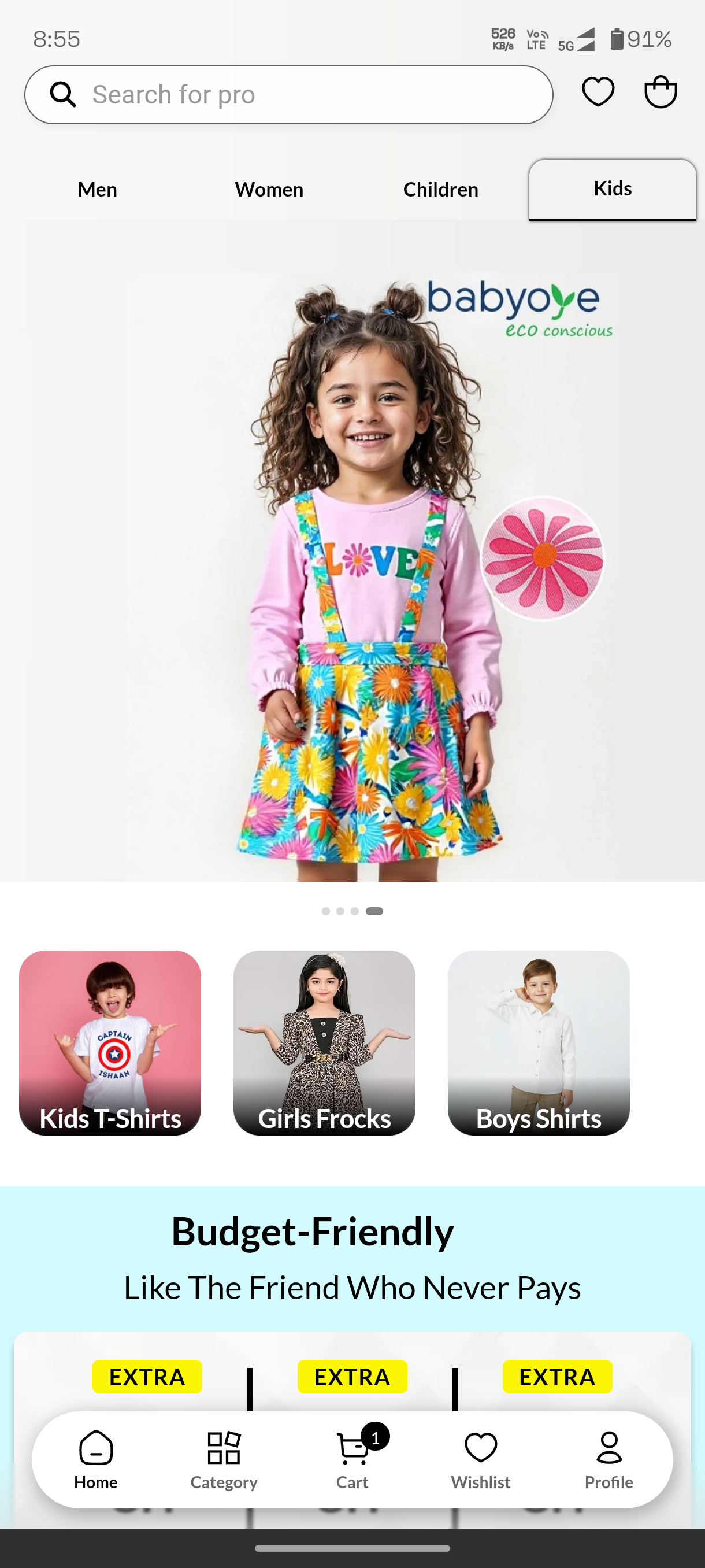Open the shopping bag icon in header
This screenshot has width=705, height=1568.
point(661,92)
